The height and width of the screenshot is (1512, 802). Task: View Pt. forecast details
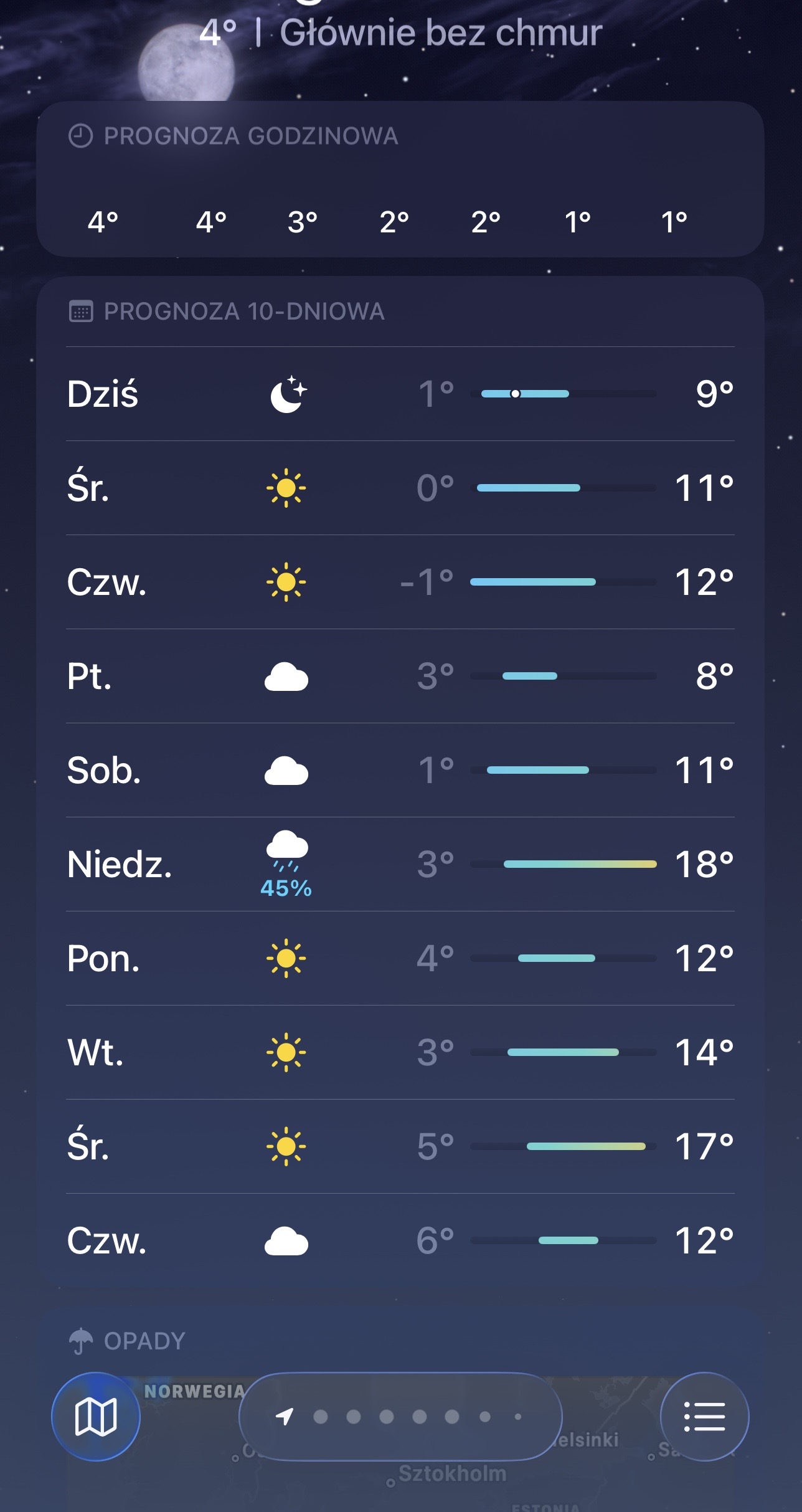pyautogui.click(x=400, y=676)
